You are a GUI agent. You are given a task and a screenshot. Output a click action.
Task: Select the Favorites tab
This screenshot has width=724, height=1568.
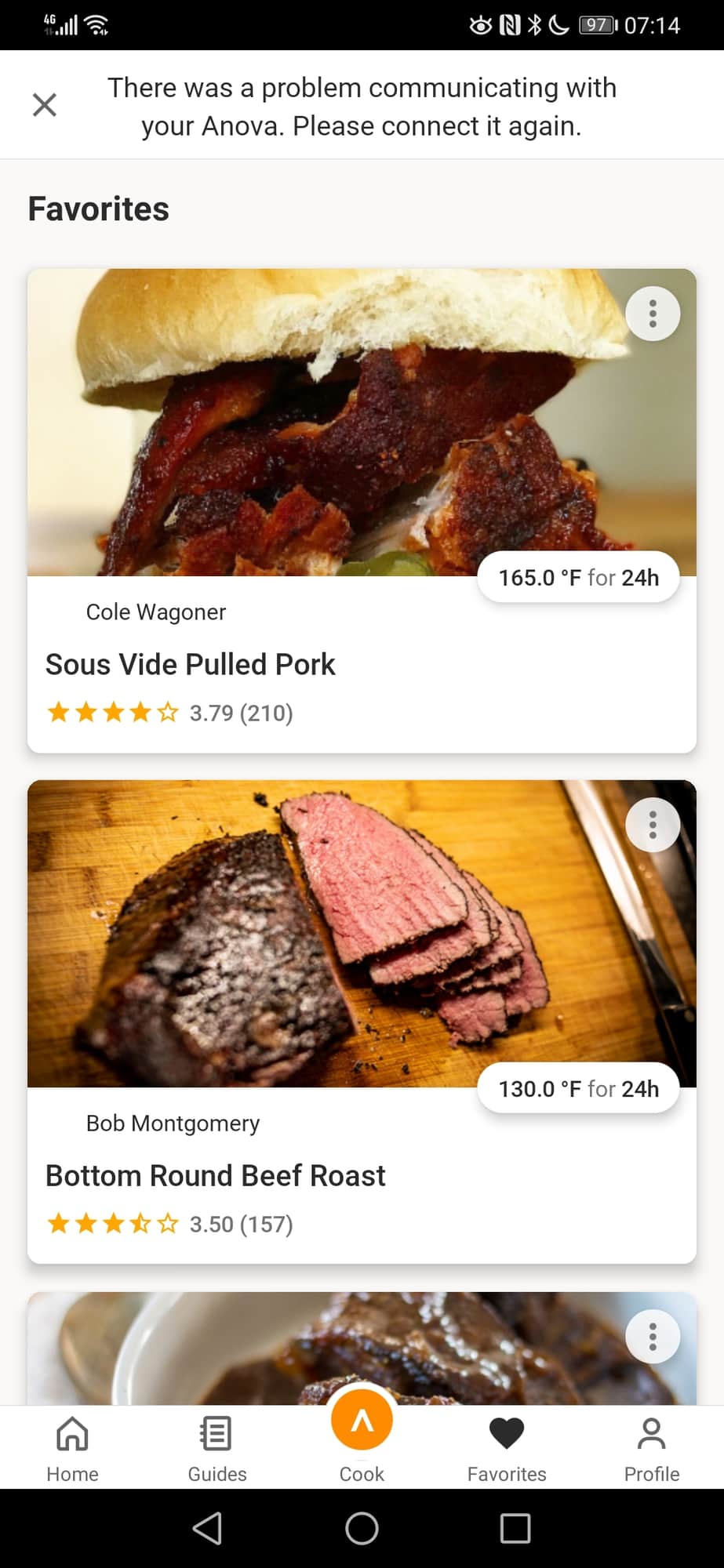click(x=507, y=1447)
